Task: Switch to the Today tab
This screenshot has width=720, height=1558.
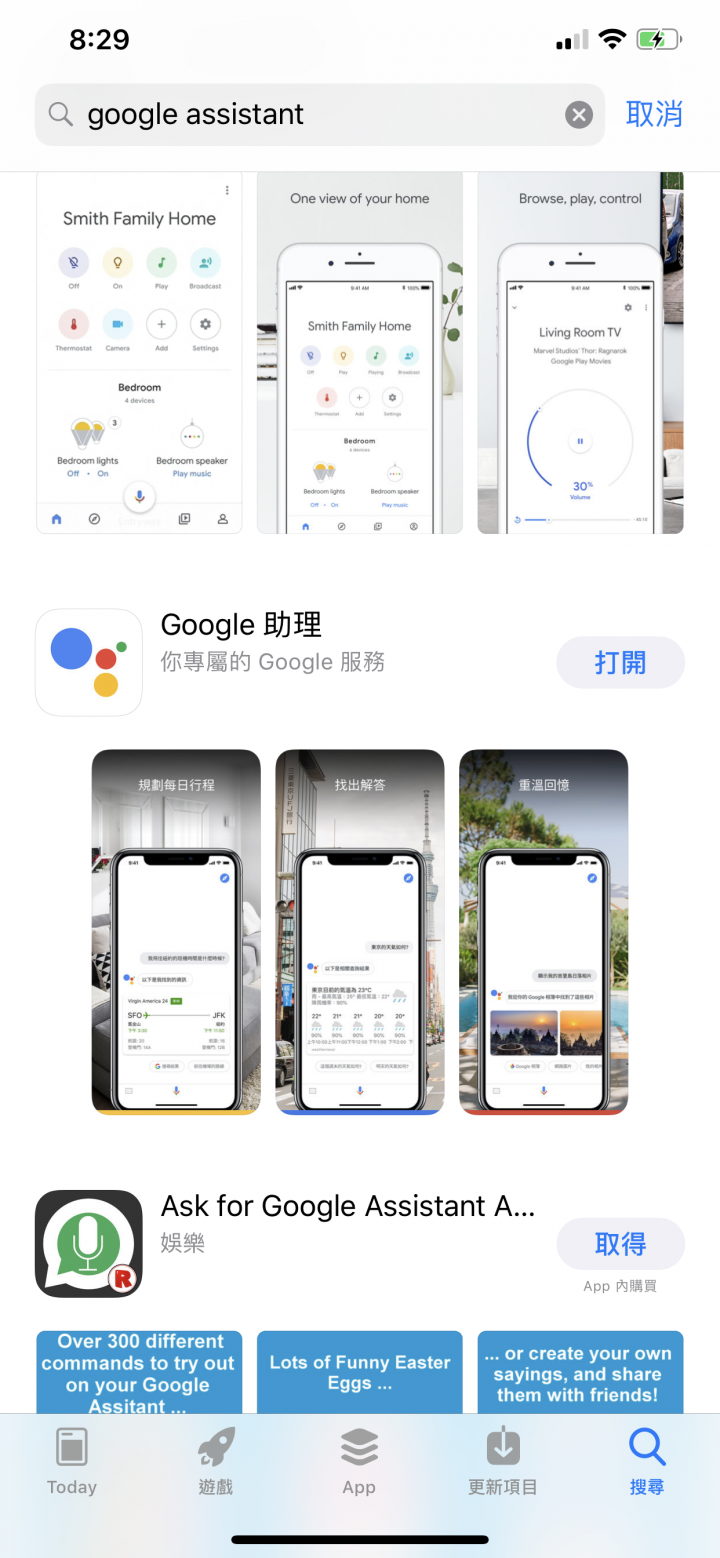Action: pyautogui.click(x=72, y=1460)
